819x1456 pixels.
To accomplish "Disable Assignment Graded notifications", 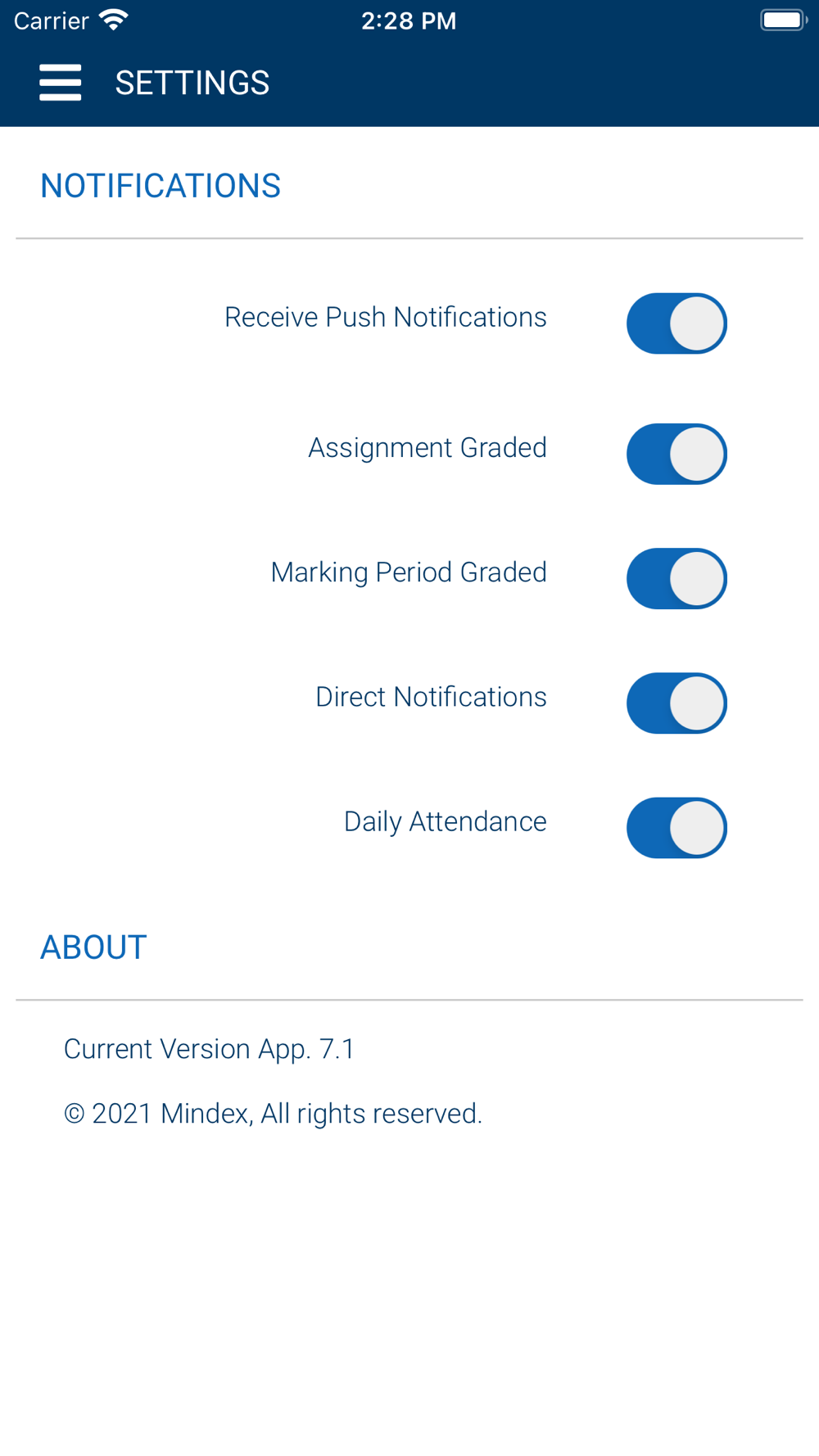I will pyautogui.click(x=676, y=454).
